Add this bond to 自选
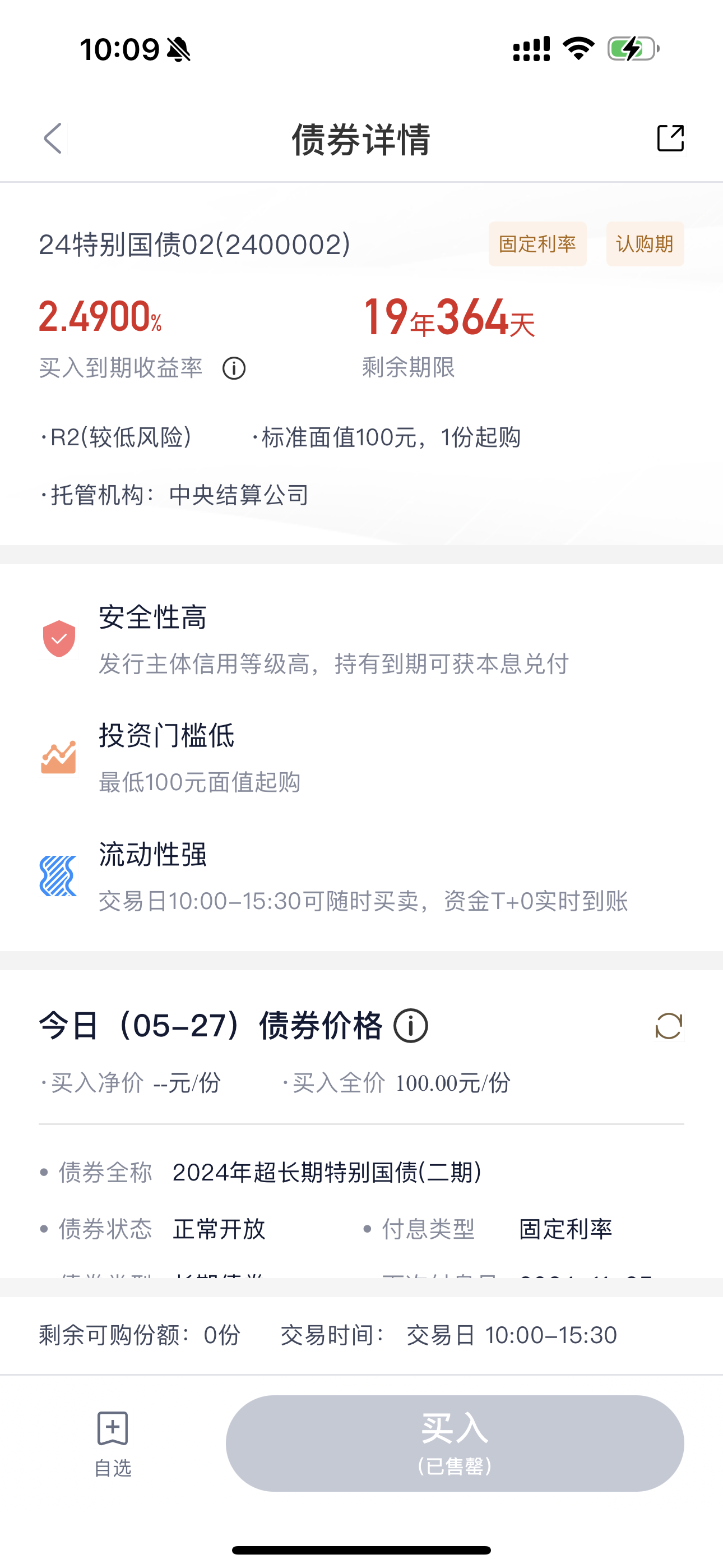The height and width of the screenshot is (1568, 723). click(113, 1444)
